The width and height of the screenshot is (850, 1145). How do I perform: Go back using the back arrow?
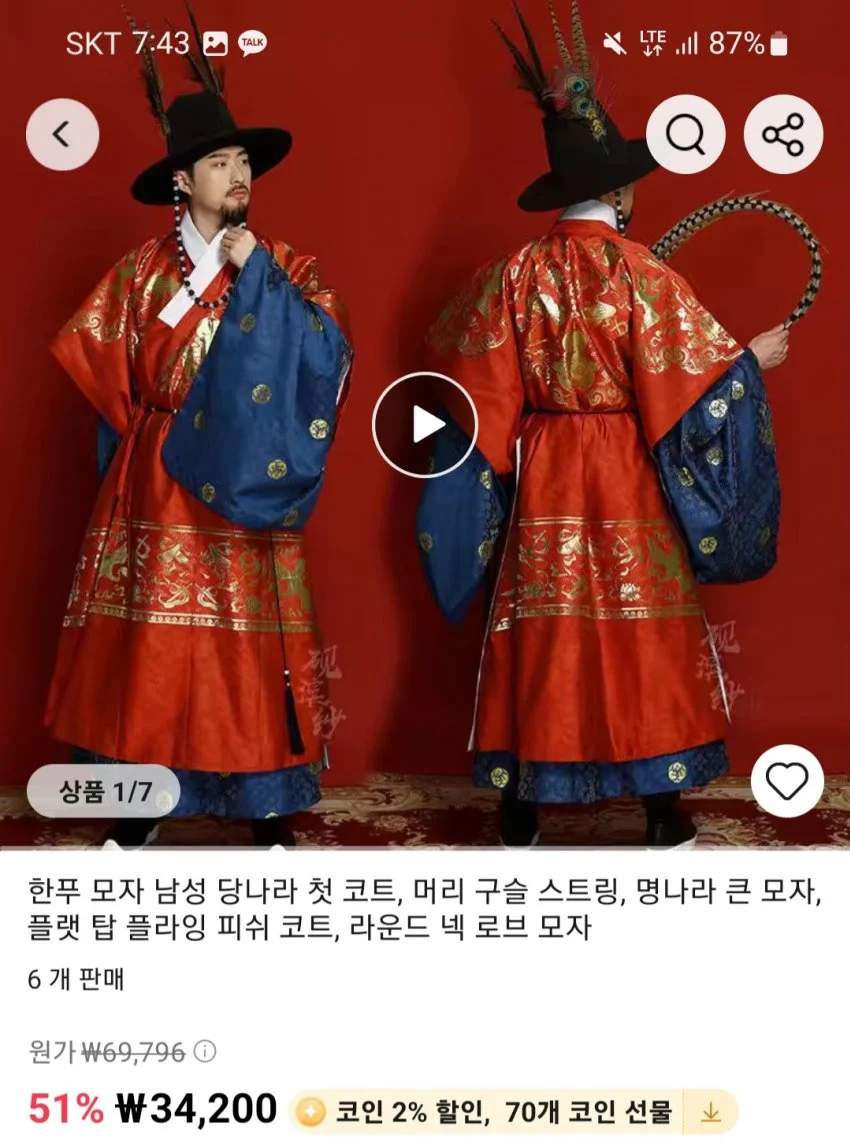(62, 134)
